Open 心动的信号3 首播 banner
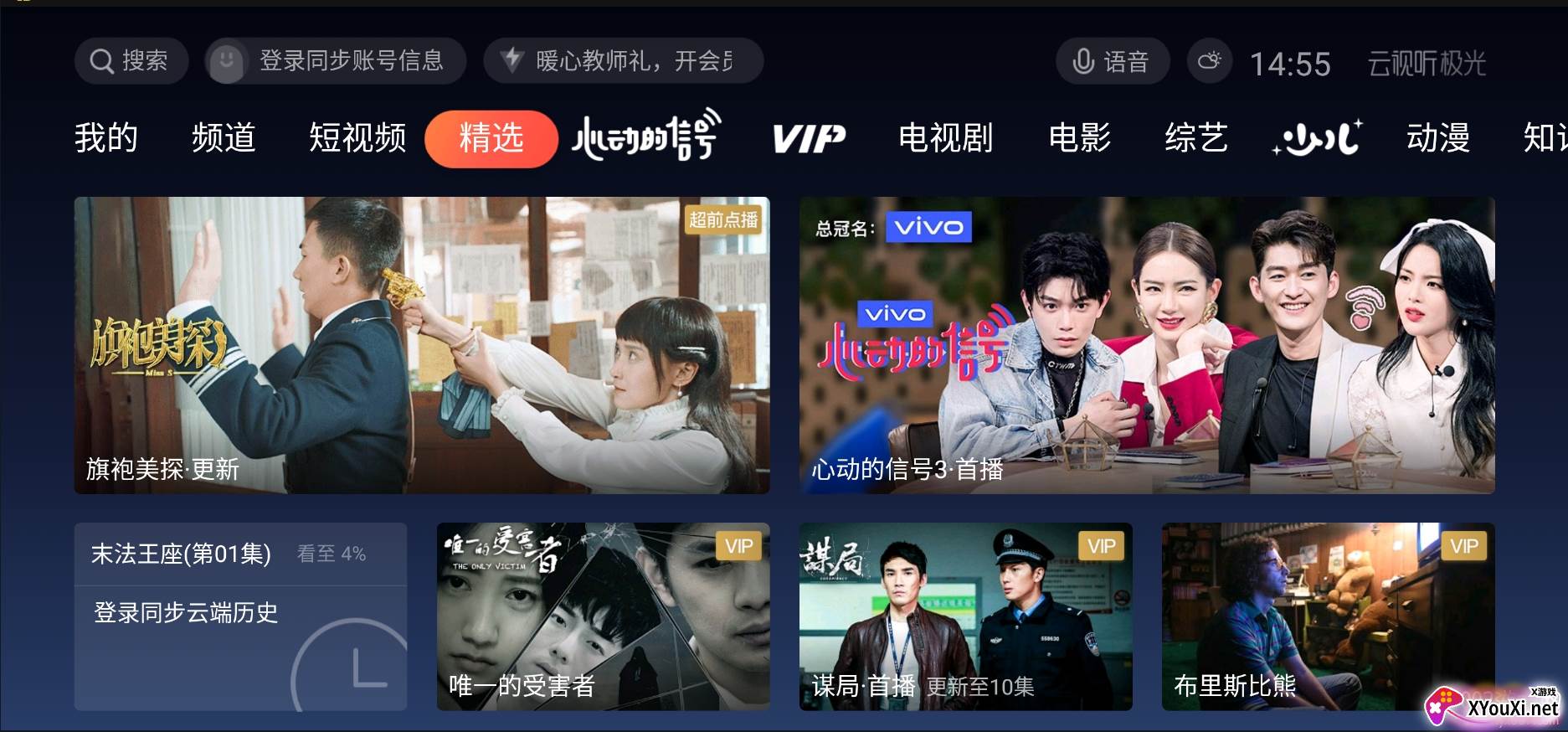This screenshot has height=732, width=1568. pos(1146,345)
